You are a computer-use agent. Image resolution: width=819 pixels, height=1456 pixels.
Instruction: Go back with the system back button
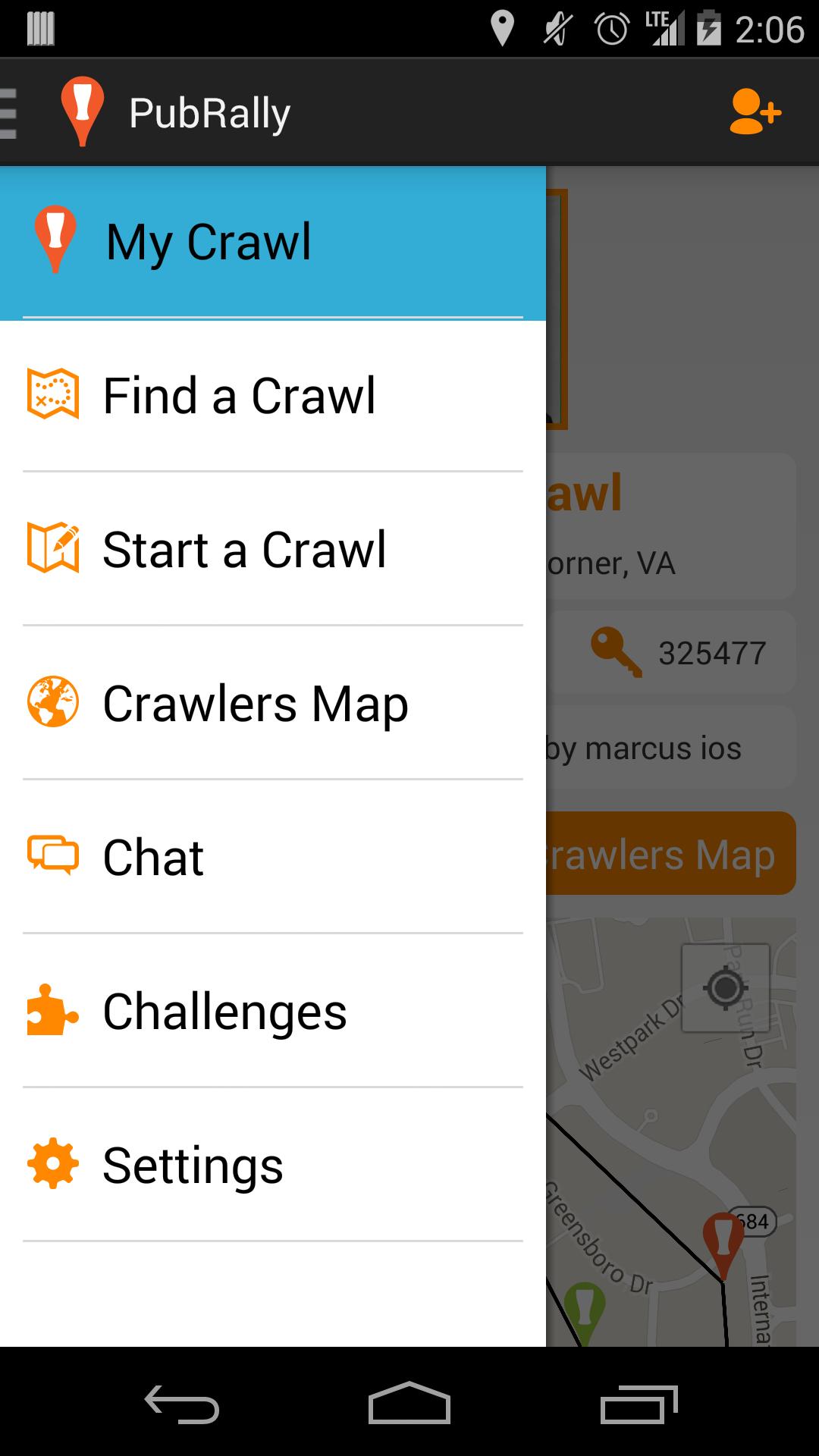182,1404
